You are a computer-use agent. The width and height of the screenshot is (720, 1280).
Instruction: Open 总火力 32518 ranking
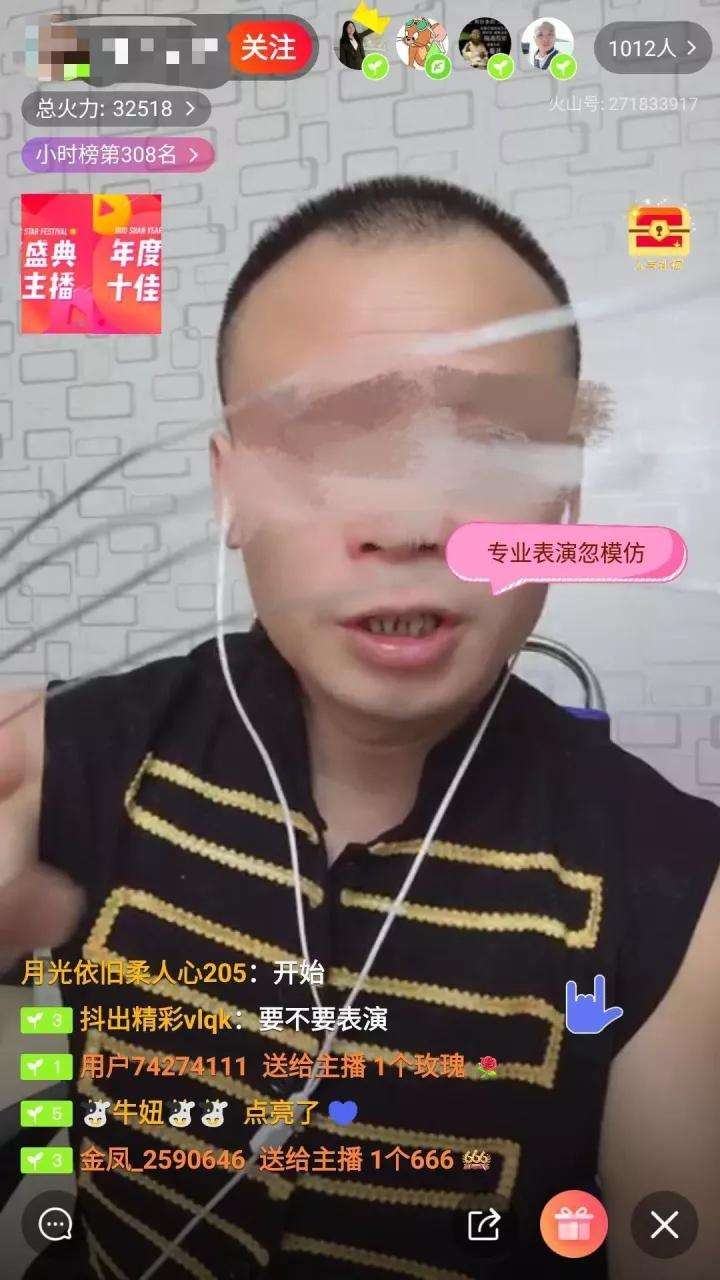(116, 107)
